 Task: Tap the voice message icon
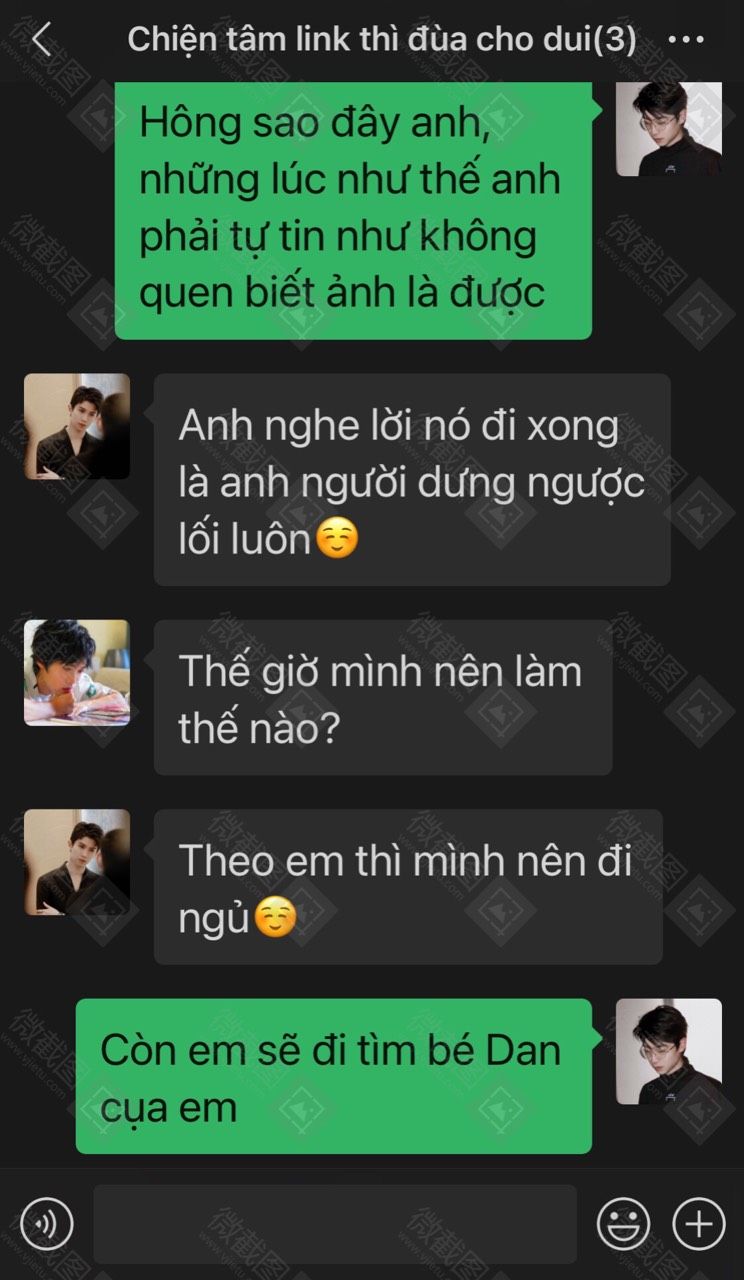(x=47, y=1223)
